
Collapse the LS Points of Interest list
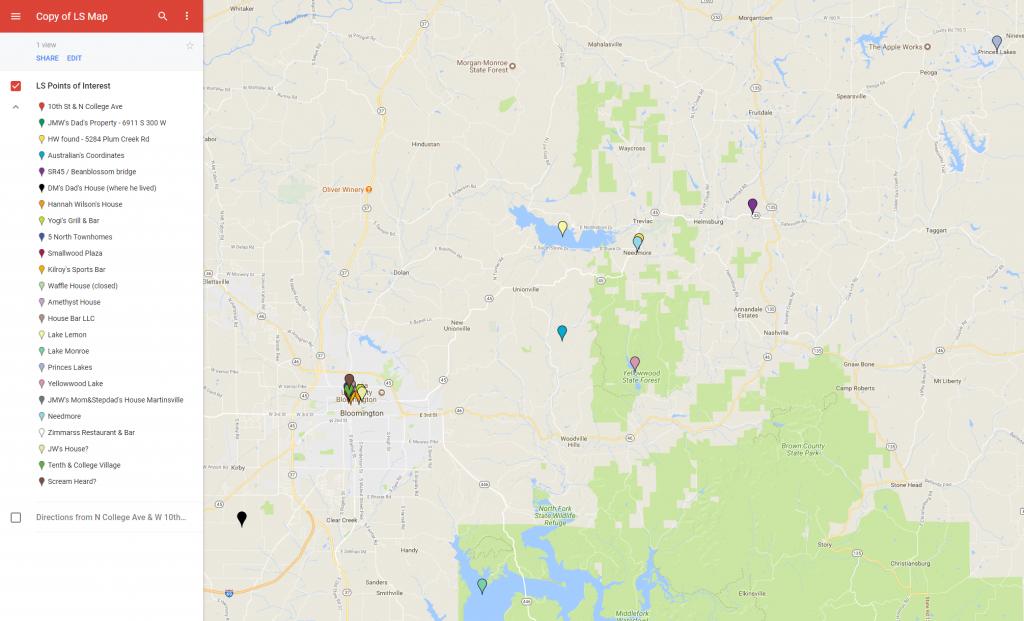click(16, 106)
